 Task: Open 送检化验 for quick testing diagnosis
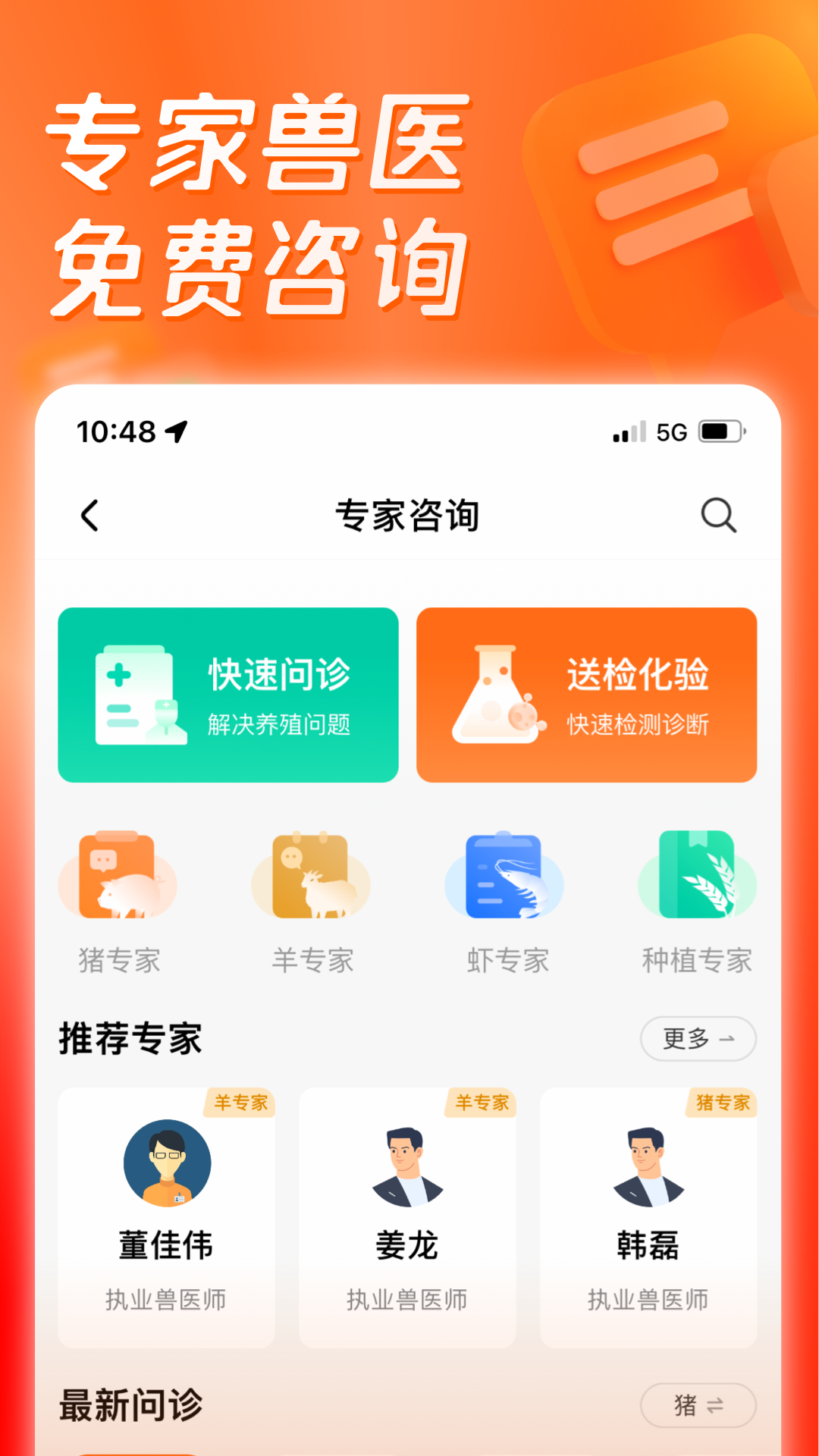(x=587, y=693)
